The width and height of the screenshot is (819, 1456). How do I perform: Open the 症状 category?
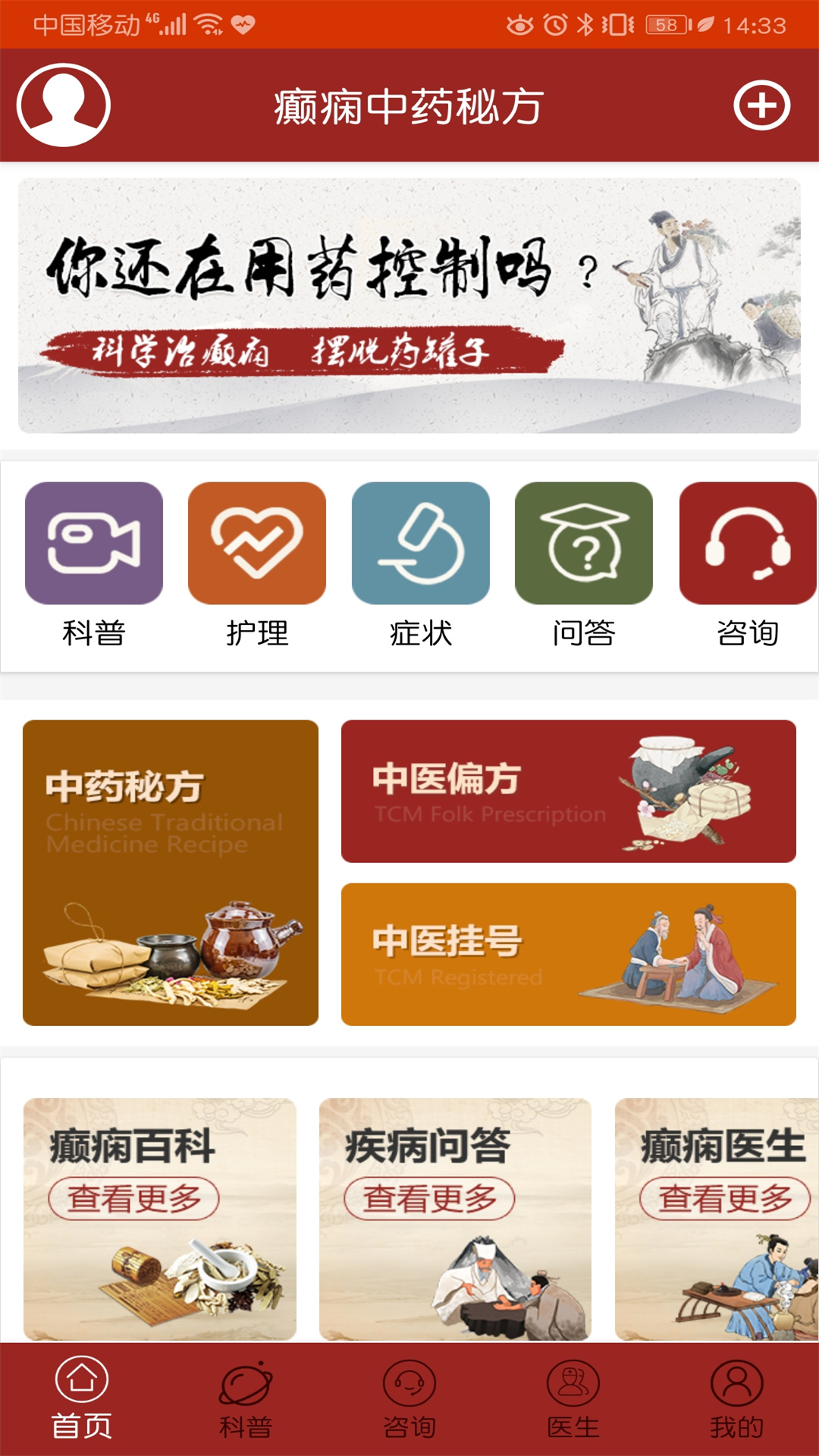pyautogui.click(x=421, y=544)
